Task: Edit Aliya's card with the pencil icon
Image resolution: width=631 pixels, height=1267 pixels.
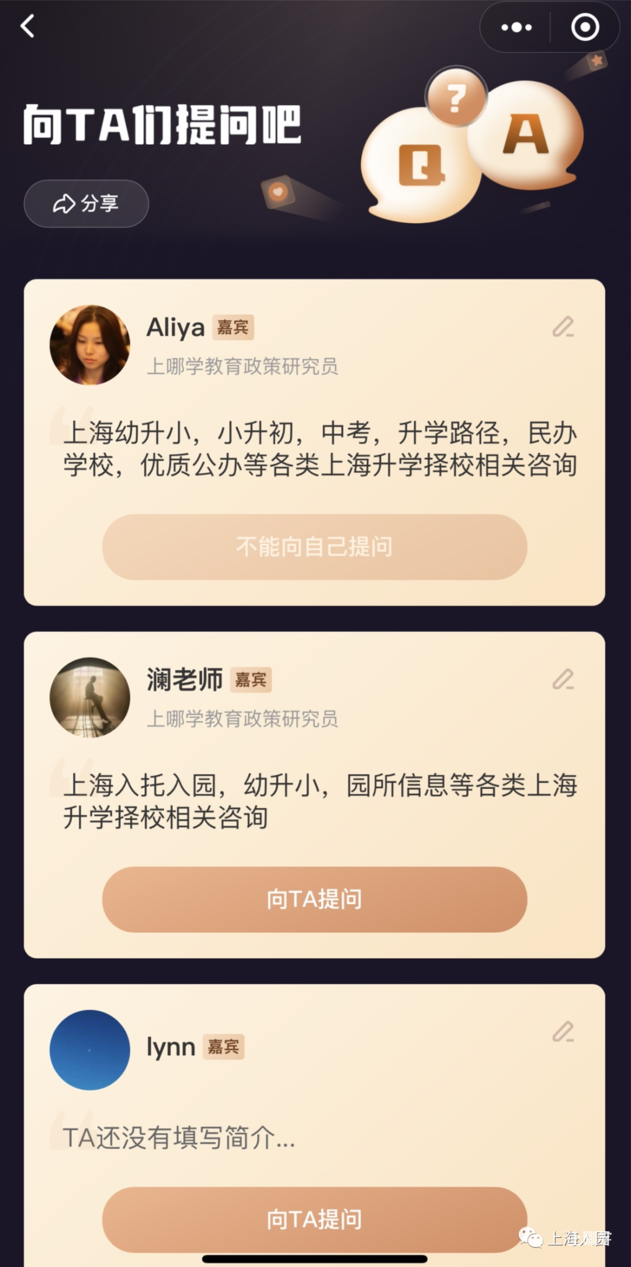Action: 563,327
